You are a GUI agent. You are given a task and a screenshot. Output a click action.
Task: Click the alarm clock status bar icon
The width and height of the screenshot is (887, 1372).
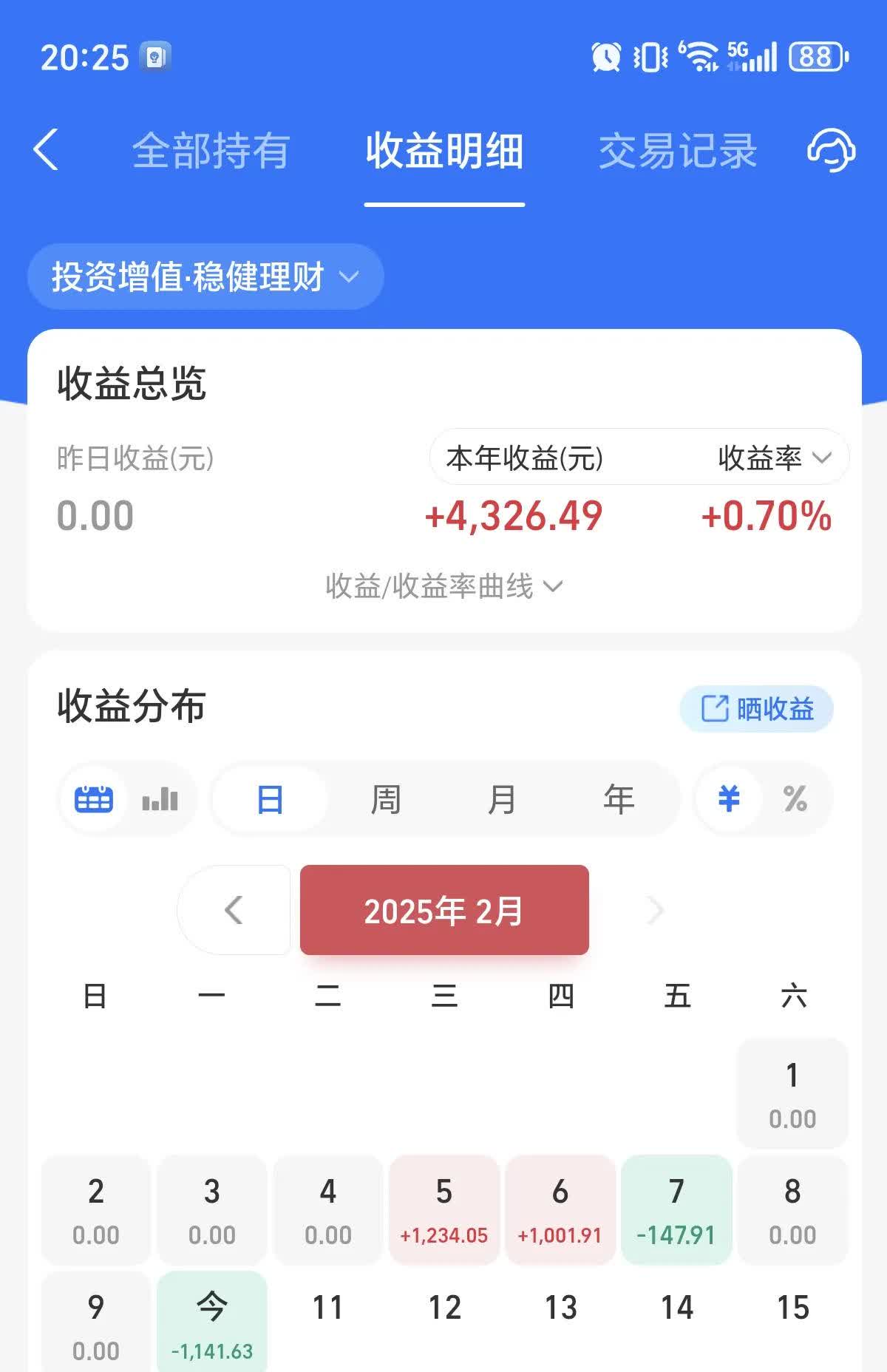[x=606, y=56]
